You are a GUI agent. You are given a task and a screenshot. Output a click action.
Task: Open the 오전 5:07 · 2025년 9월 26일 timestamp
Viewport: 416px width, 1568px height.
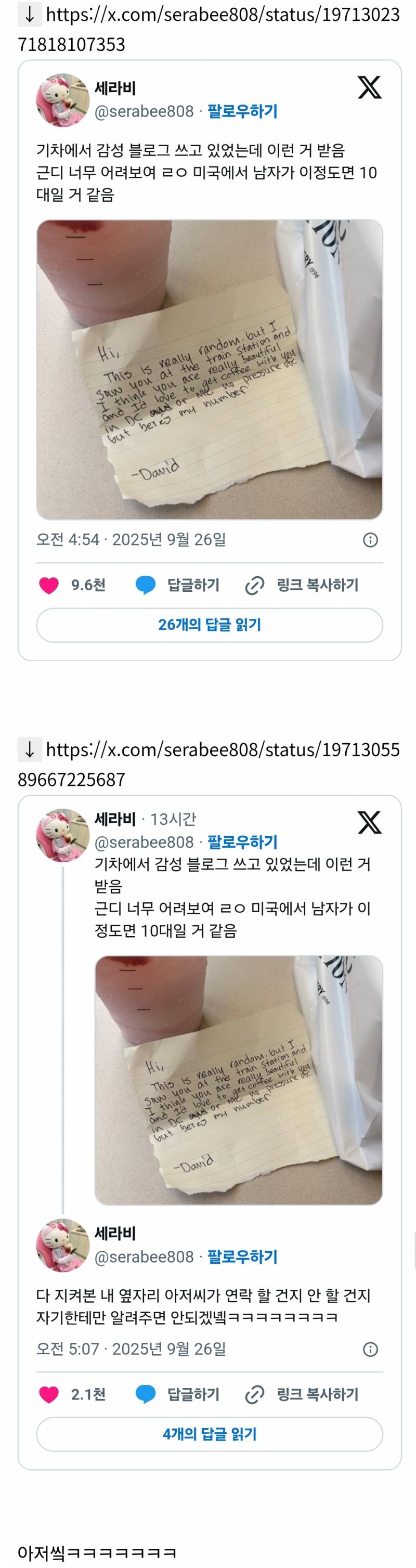[131, 1350]
